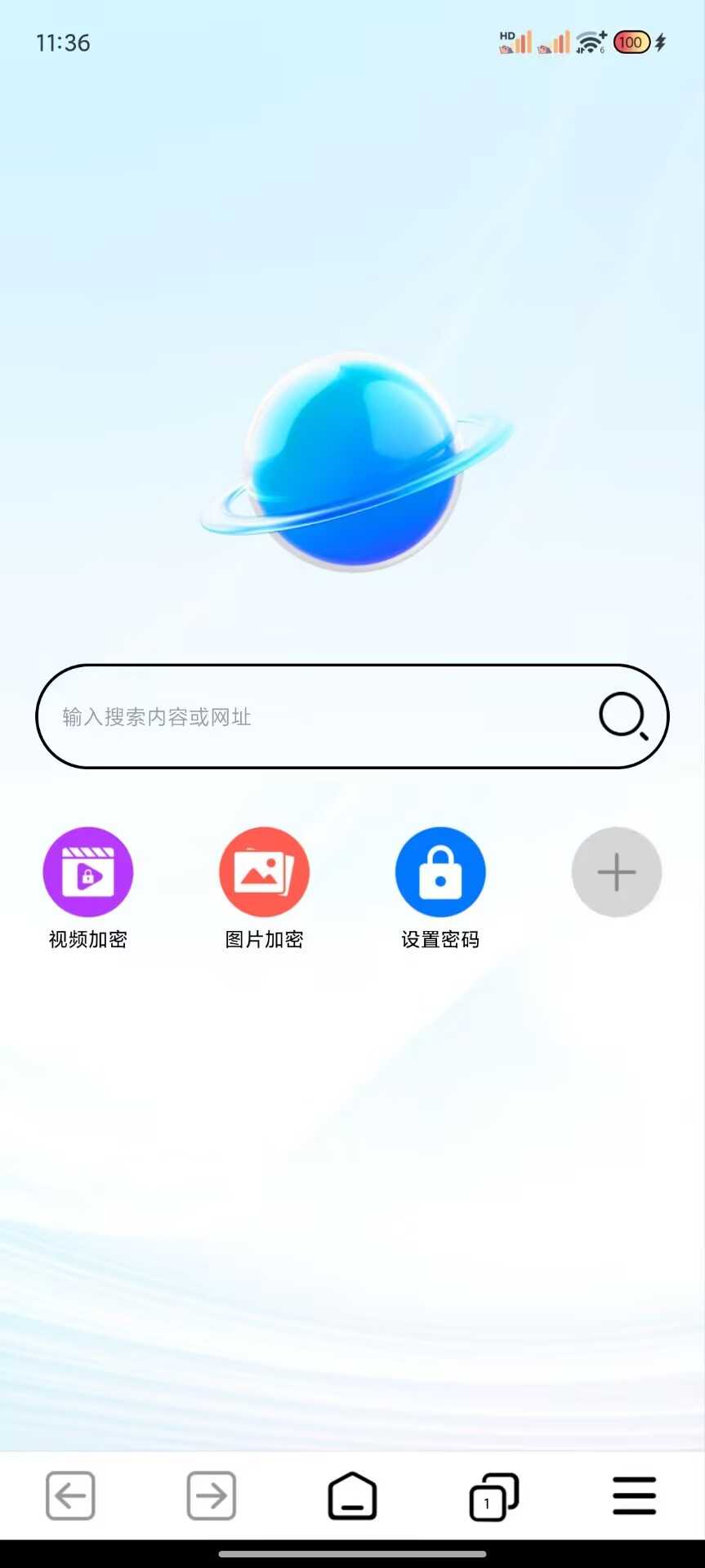This screenshot has height=1568, width=705.
Task: Tap the magnifier search icon
Action: 623,716
